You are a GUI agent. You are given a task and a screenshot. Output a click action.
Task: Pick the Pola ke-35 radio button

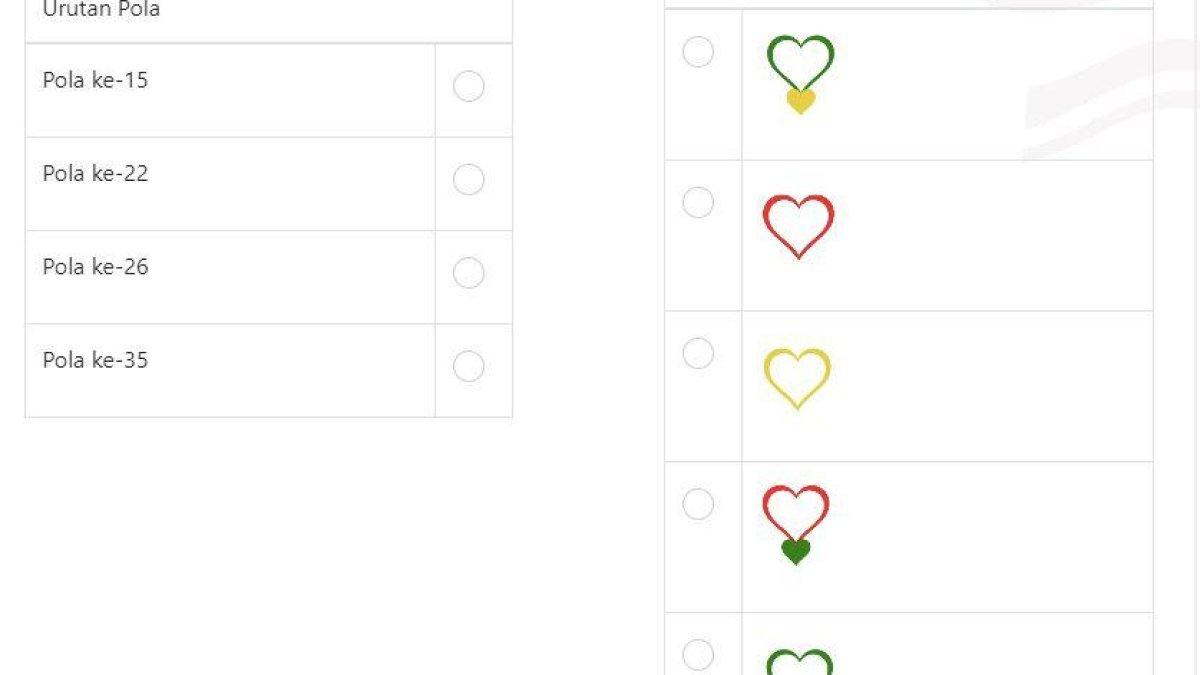pos(468,367)
